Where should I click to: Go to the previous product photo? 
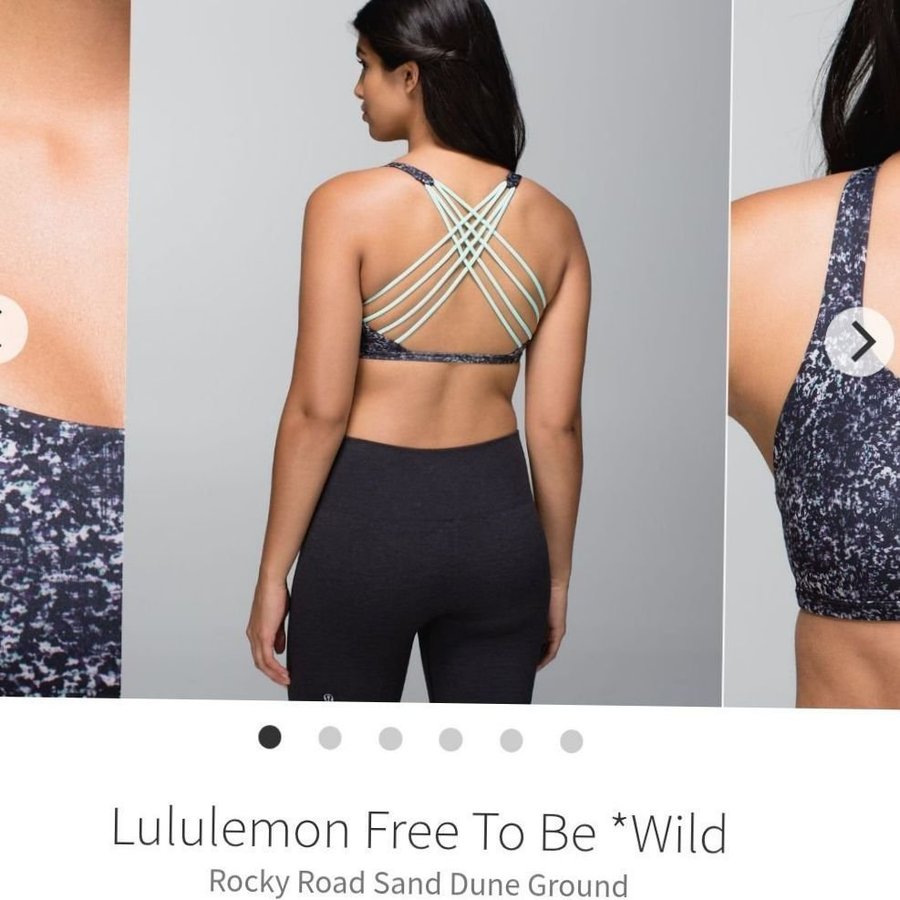8,330
